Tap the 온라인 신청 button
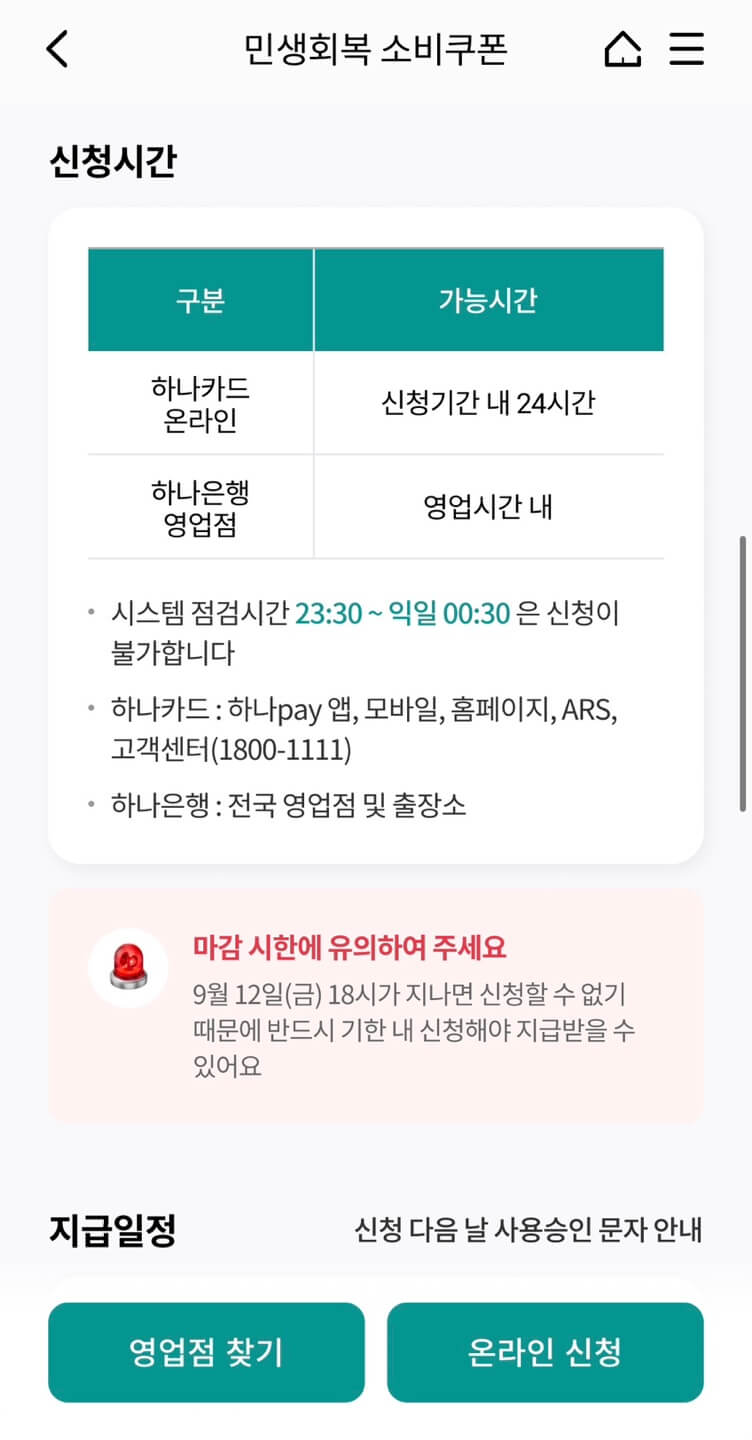Viewport: 752px width, 1440px height. (546, 1352)
